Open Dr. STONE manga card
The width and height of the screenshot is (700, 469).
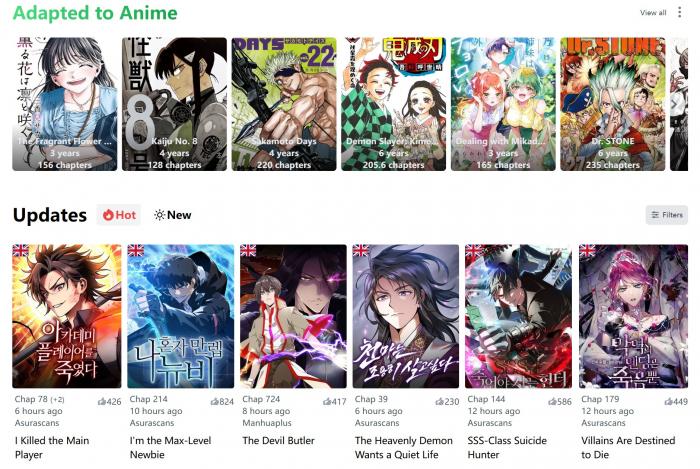click(x=612, y=104)
